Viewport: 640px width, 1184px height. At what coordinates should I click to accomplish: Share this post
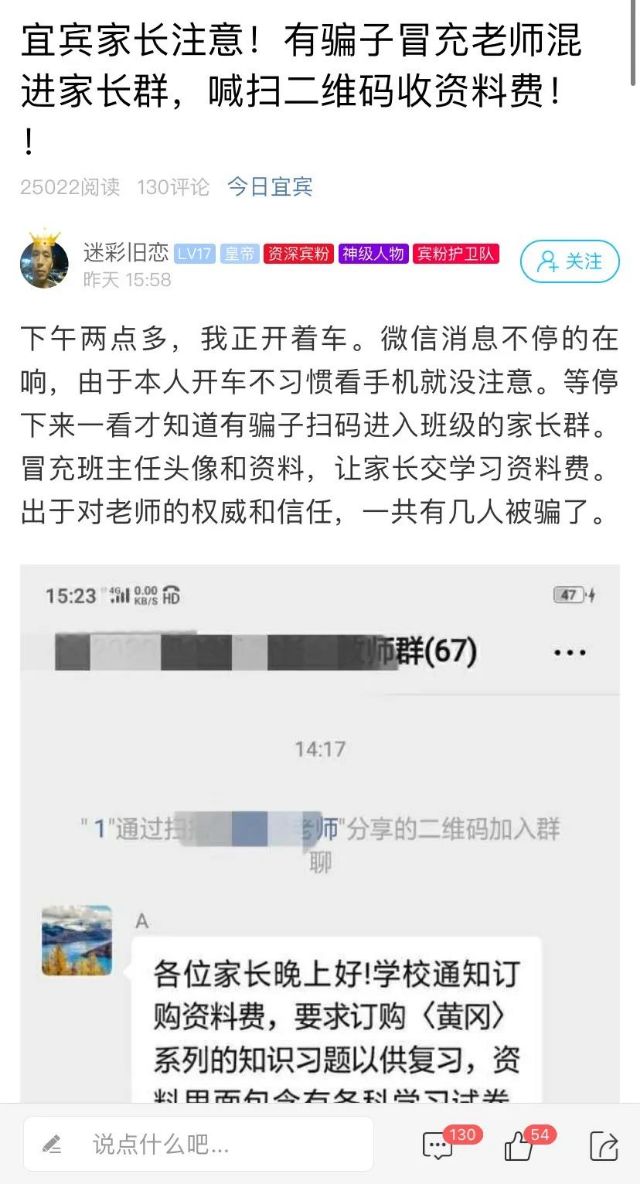[x=603, y=1145]
